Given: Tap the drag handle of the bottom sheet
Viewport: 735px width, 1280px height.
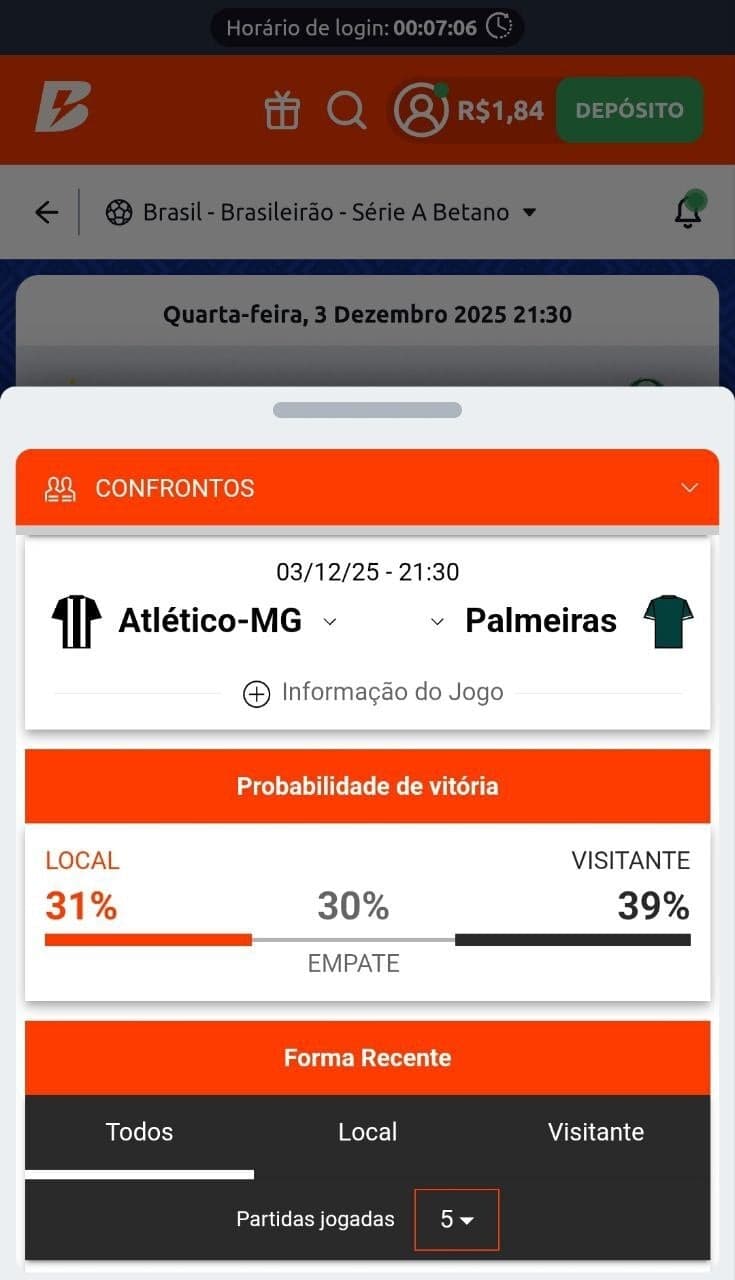Looking at the screenshot, I should (367, 409).
